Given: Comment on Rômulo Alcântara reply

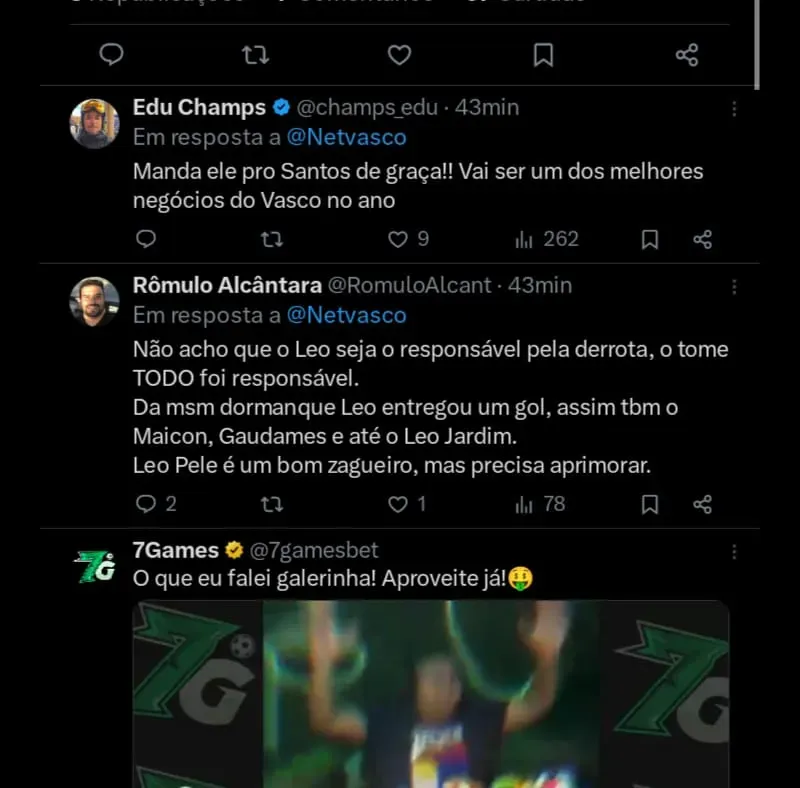Looking at the screenshot, I should tap(146, 504).
